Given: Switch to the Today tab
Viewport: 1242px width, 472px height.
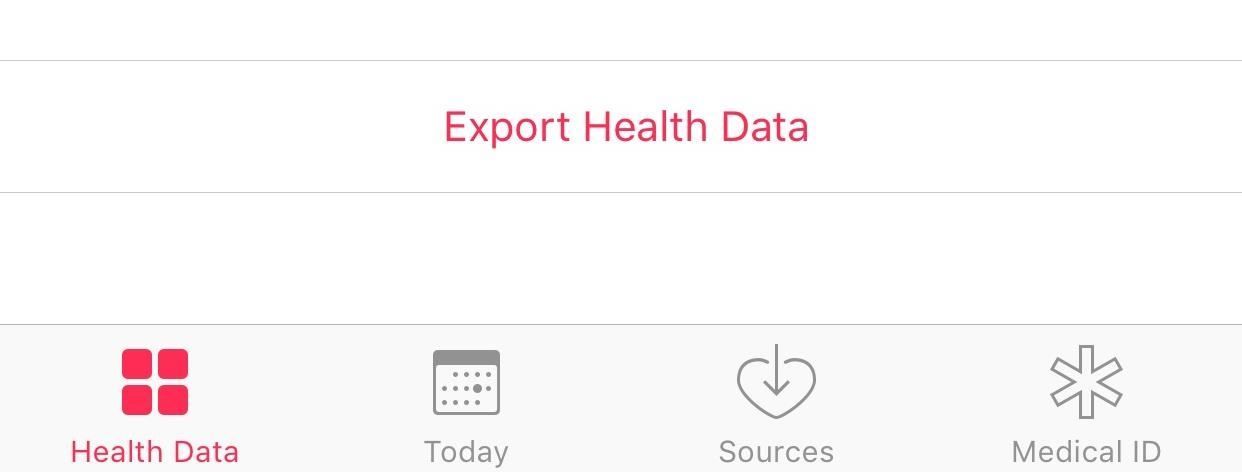Looking at the screenshot, I should 466,400.
